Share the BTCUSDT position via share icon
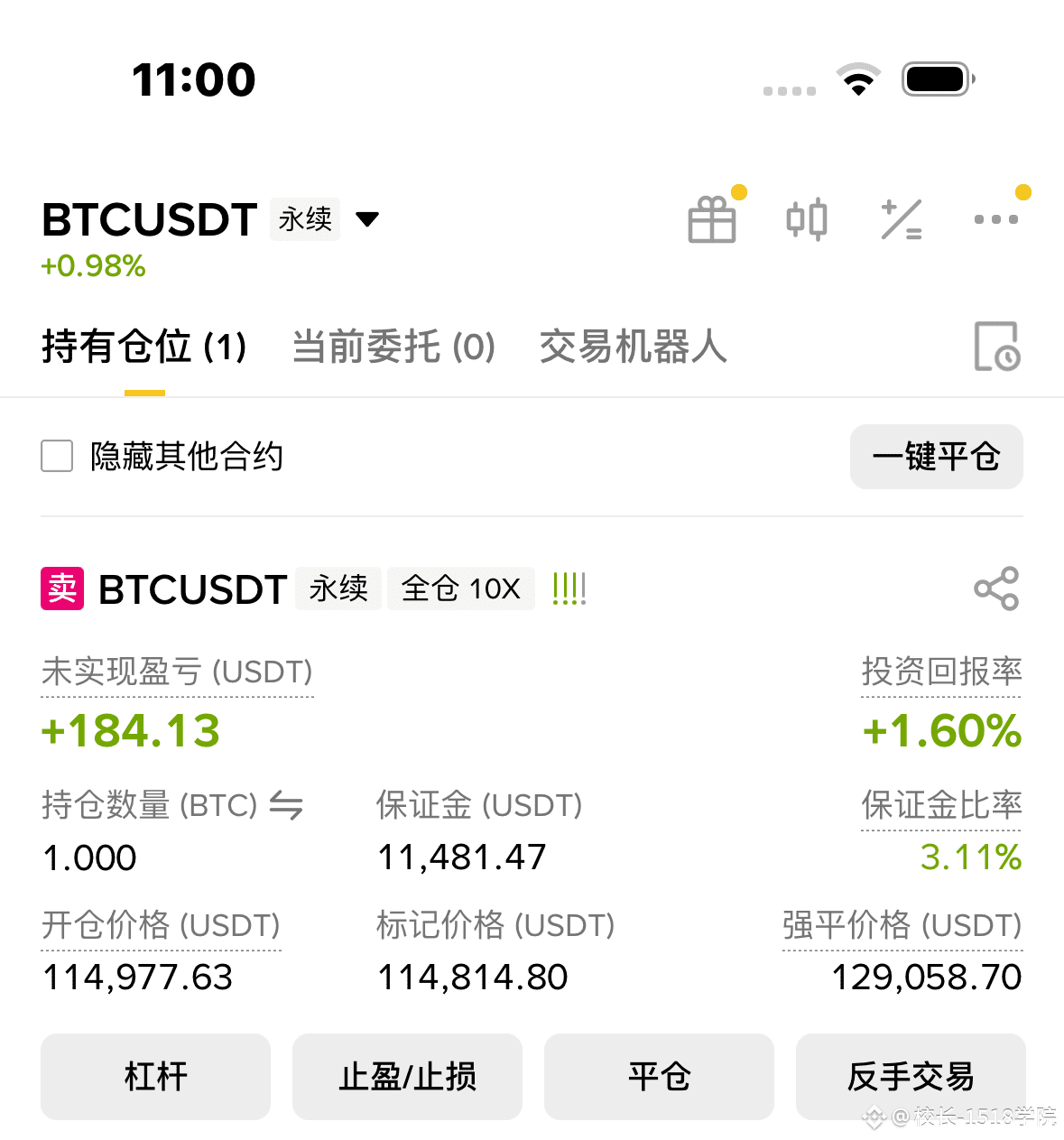The width and height of the screenshot is (1064, 1140). [995, 589]
